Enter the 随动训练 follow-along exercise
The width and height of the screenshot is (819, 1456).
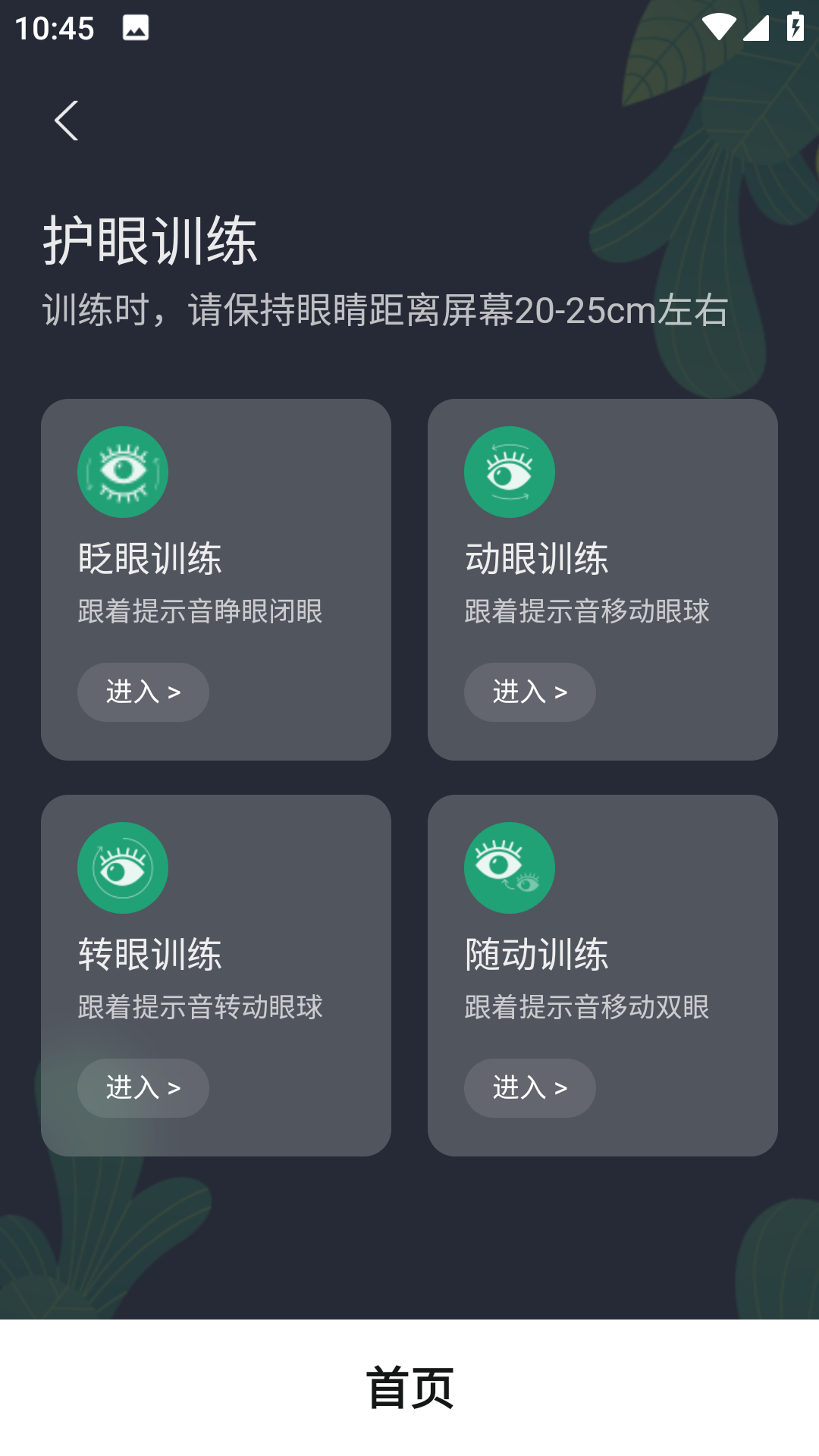click(x=529, y=1088)
